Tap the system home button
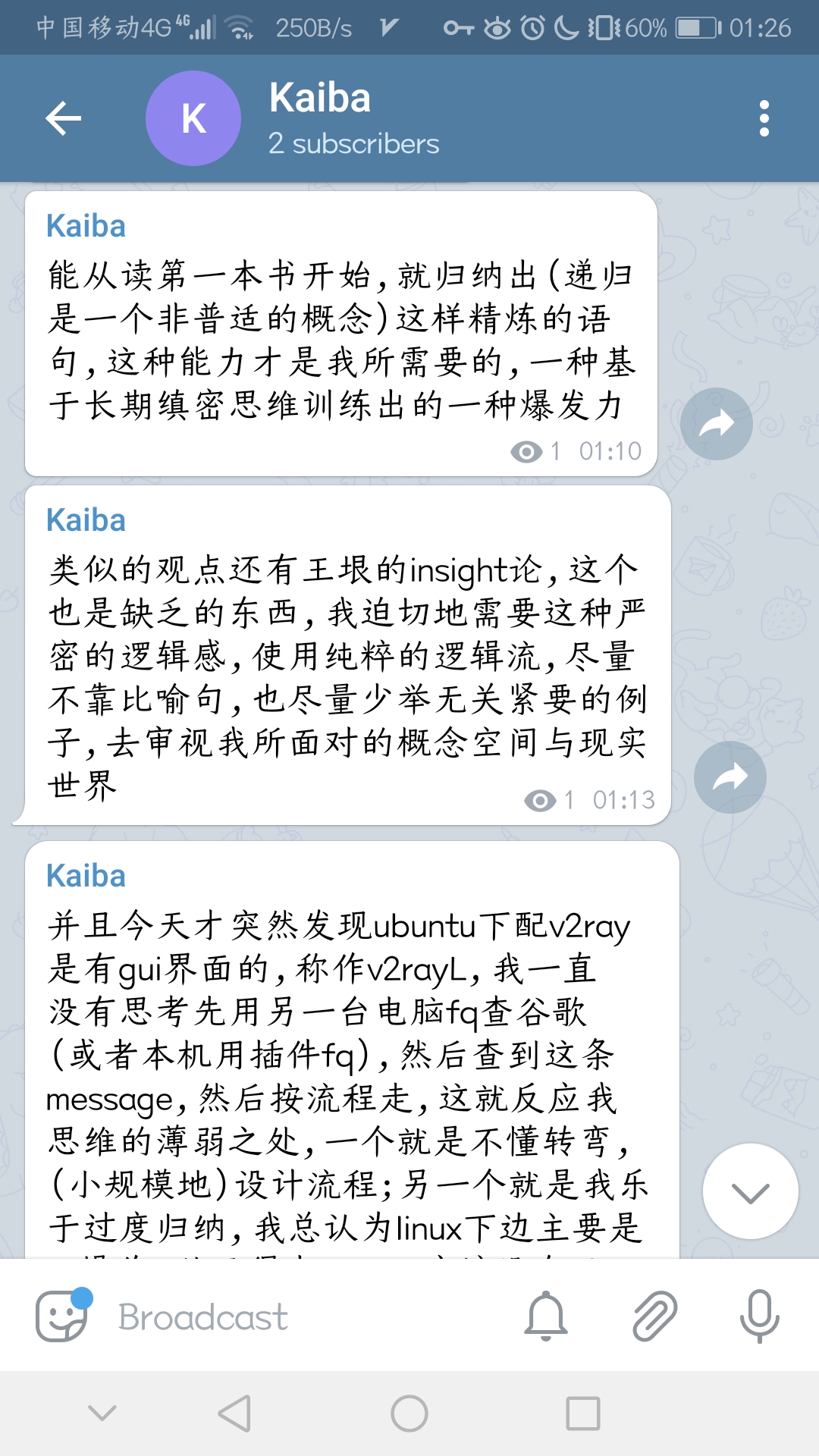819x1456 pixels. click(409, 1414)
